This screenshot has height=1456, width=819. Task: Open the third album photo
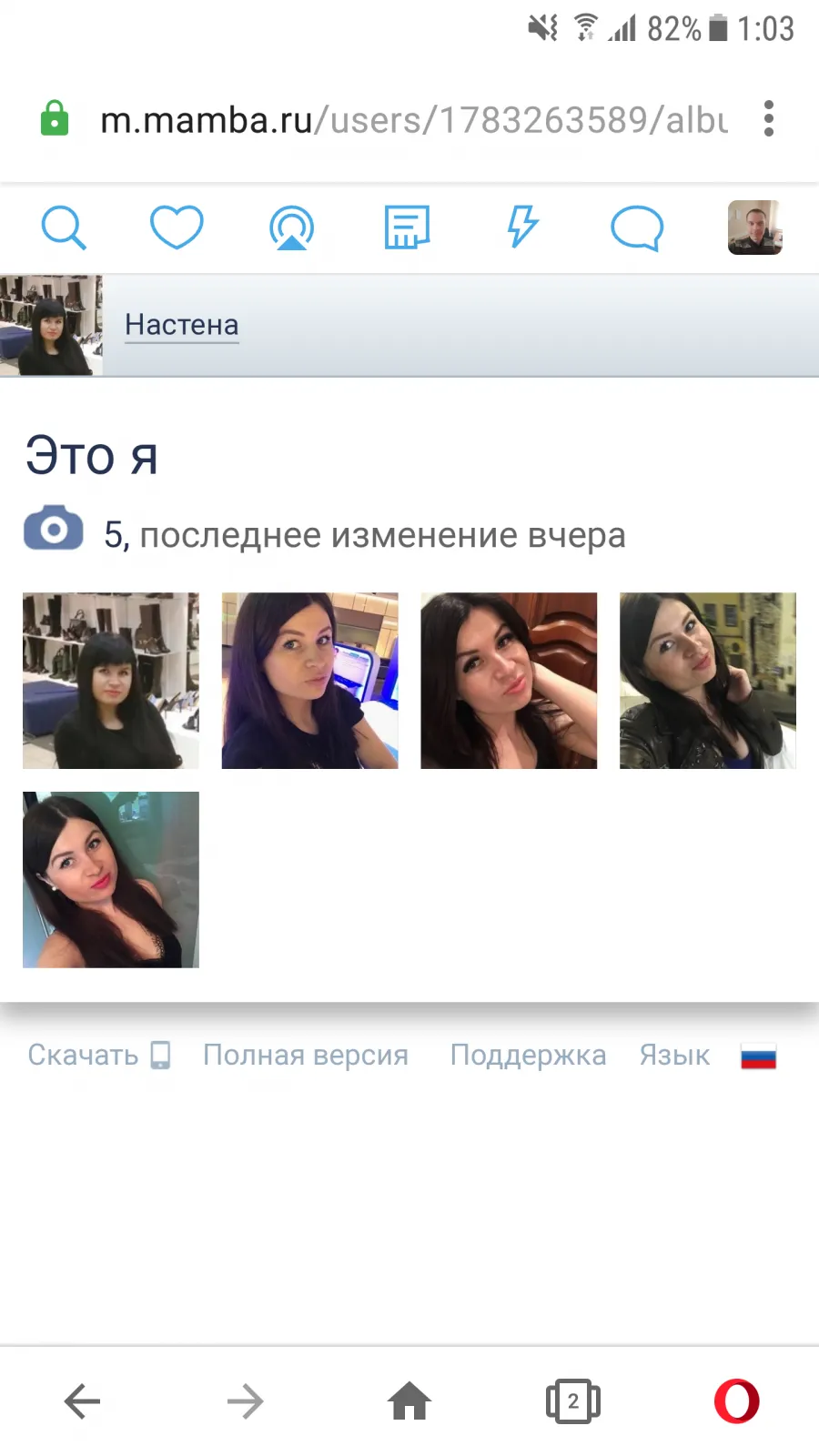pos(509,681)
